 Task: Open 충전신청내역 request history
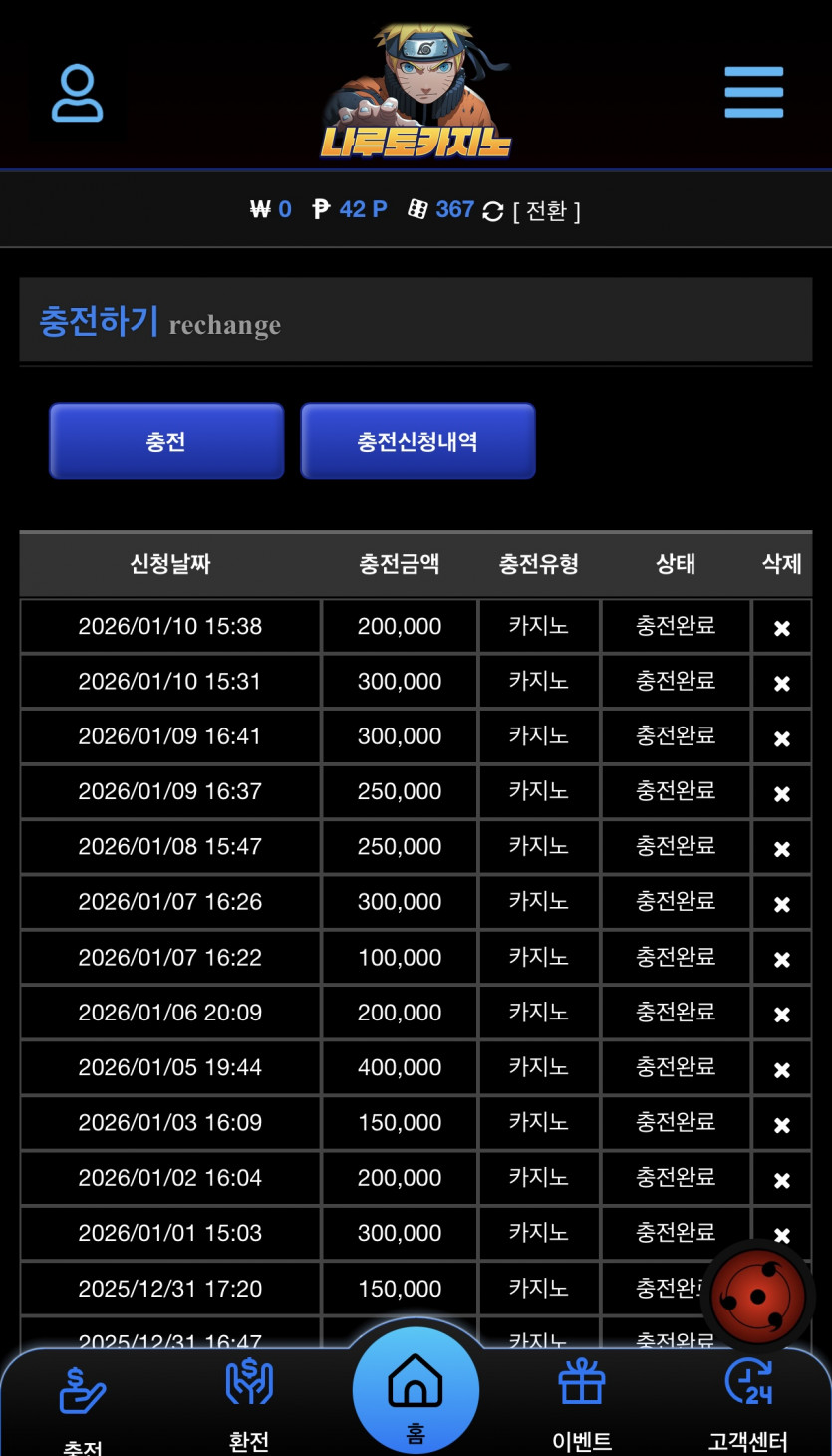(417, 441)
